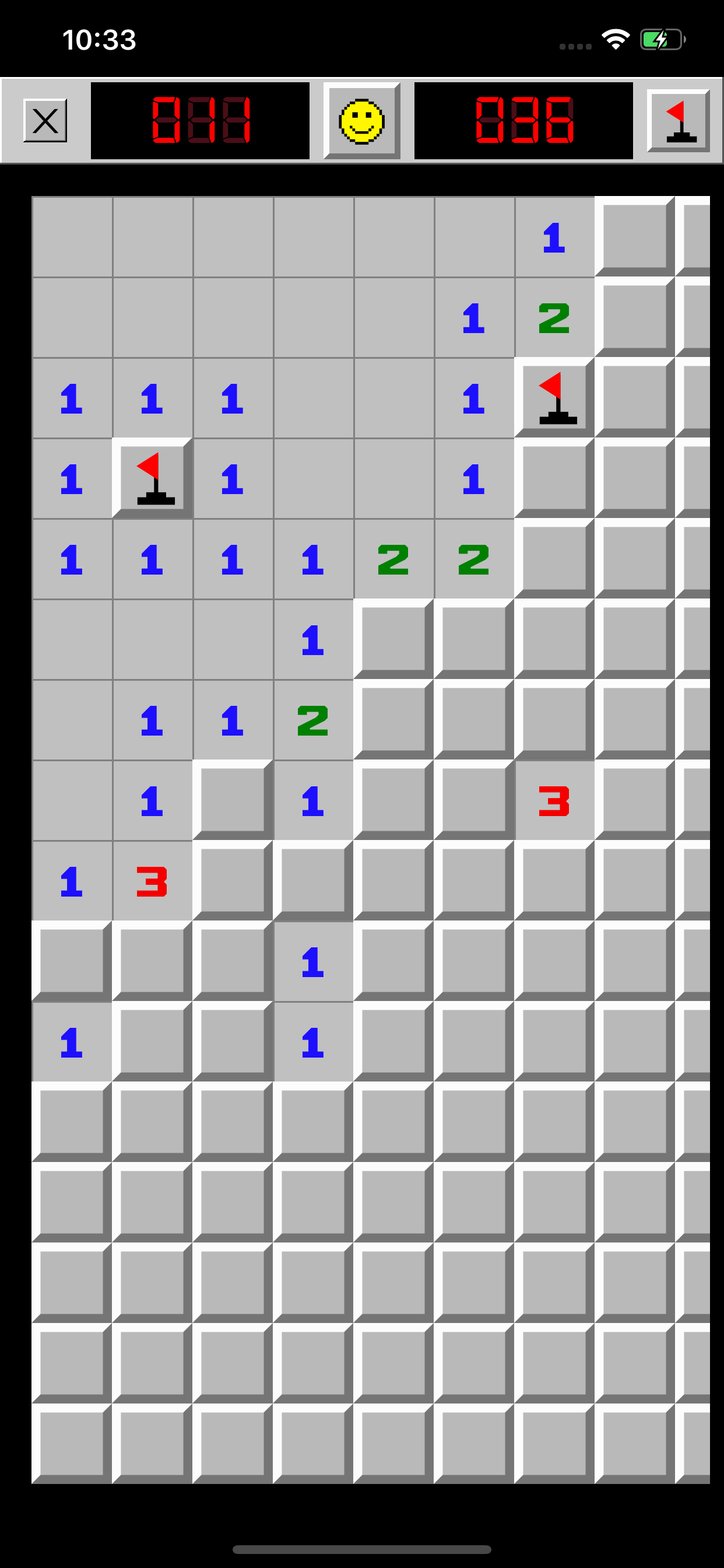The image size is (724, 1568).
Task: Tap the flagged cell beside the green 2 and blue 1
Action: point(554,397)
